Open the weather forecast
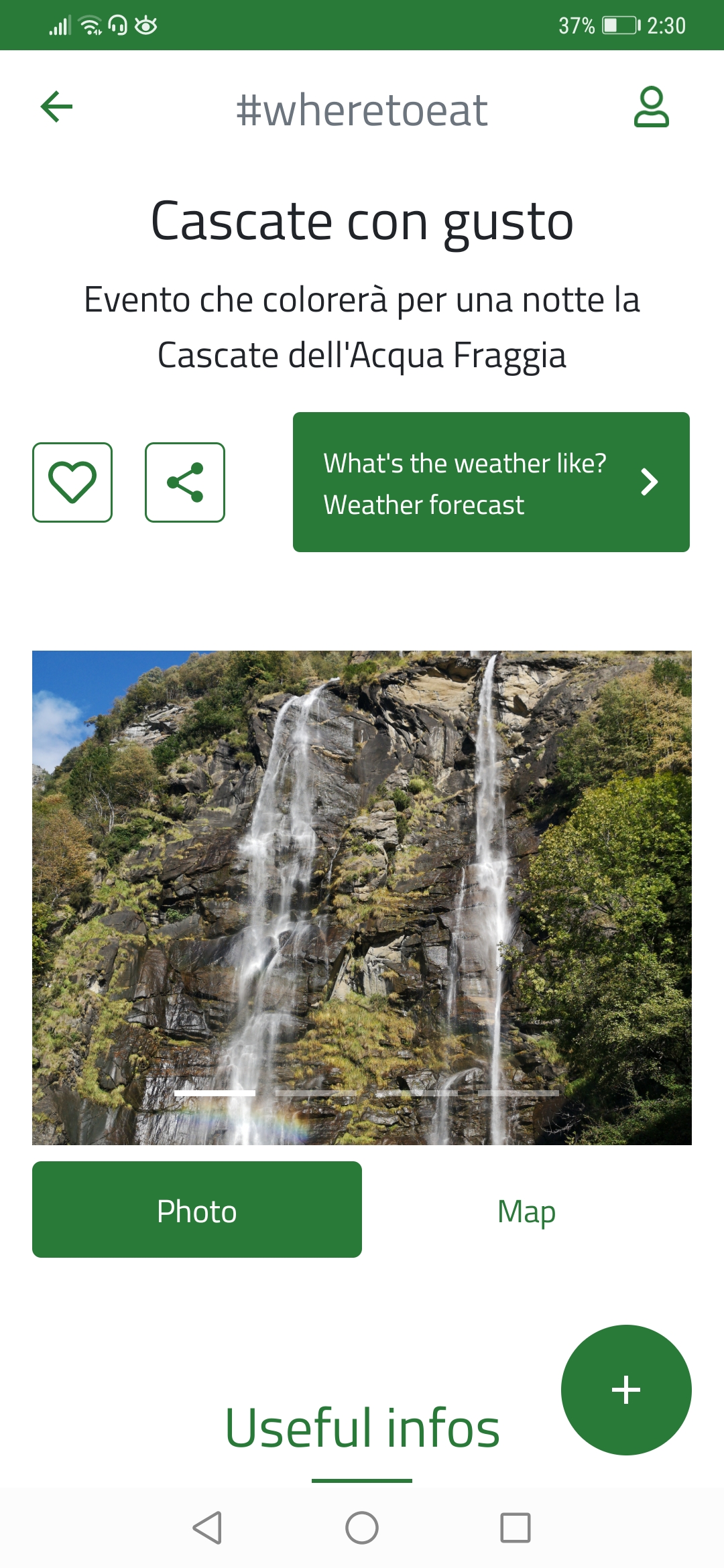This screenshot has width=724, height=1568. 491,482
